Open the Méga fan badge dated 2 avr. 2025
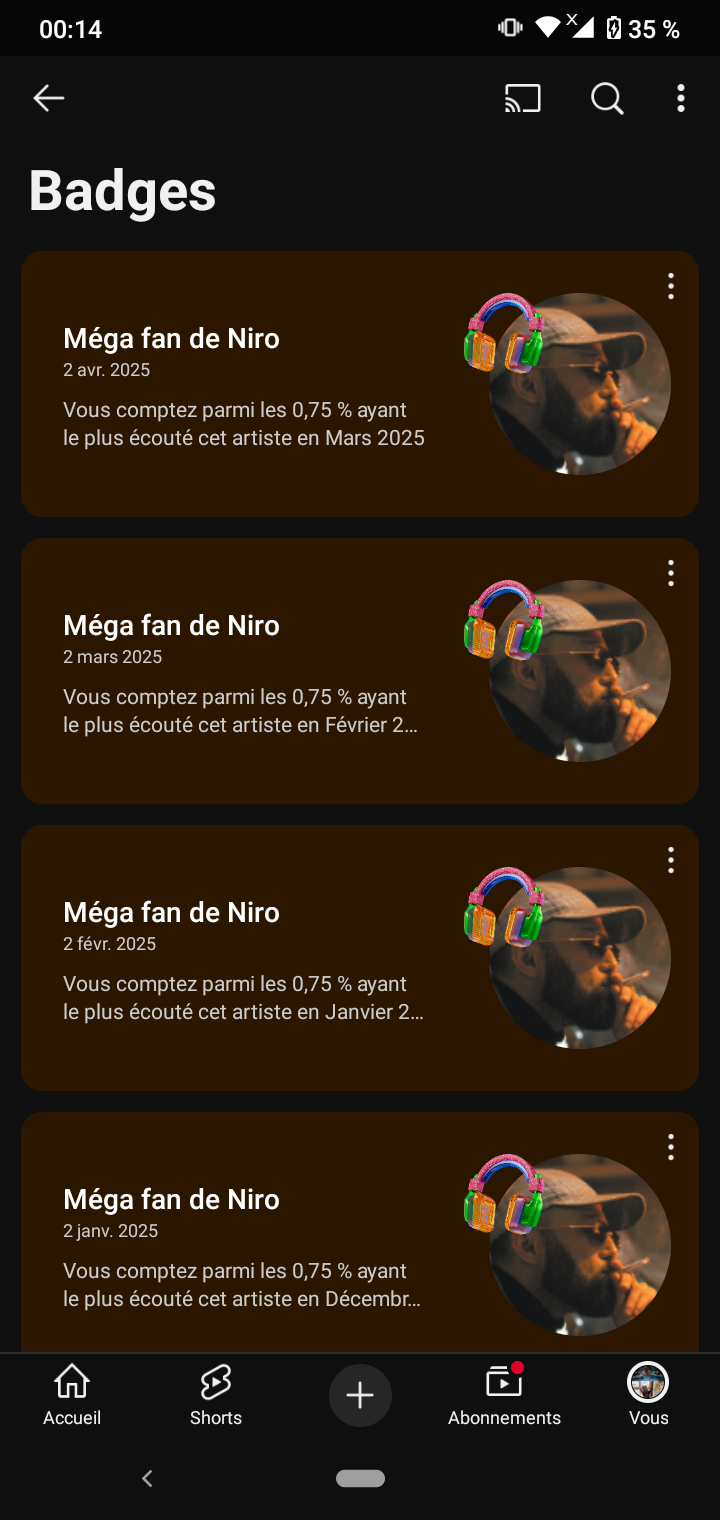This screenshot has height=1520, width=720. (360, 384)
